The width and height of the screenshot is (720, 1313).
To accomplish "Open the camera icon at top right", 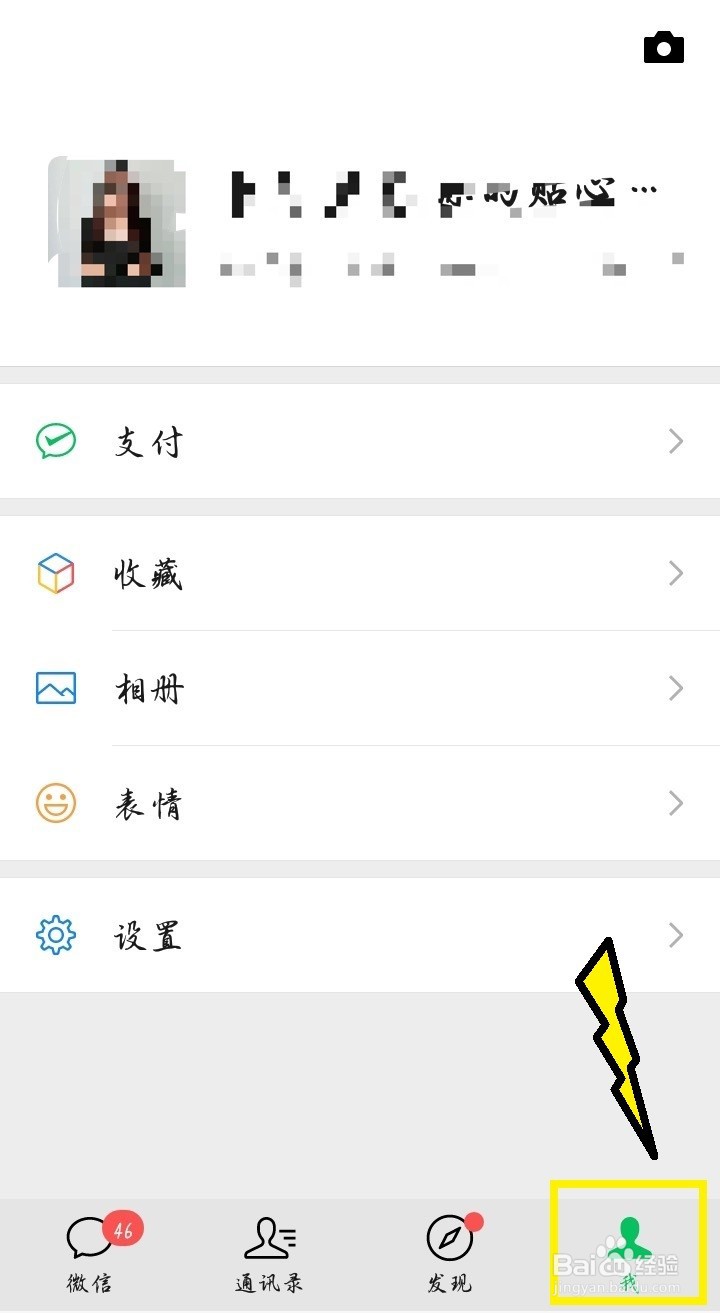I will pyautogui.click(x=664, y=46).
